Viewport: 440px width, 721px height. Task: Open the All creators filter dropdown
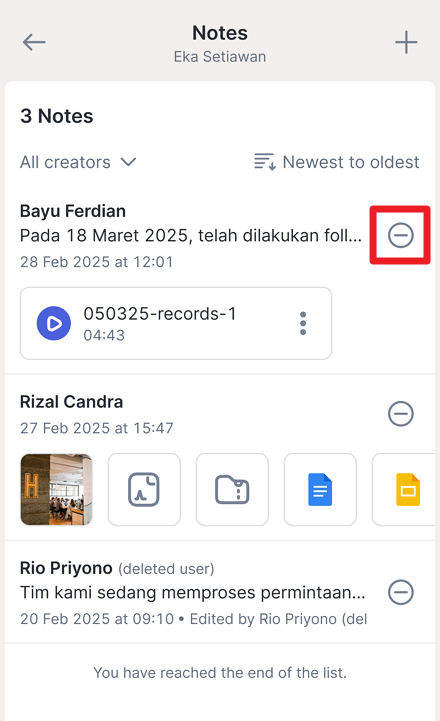coord(78,162)
